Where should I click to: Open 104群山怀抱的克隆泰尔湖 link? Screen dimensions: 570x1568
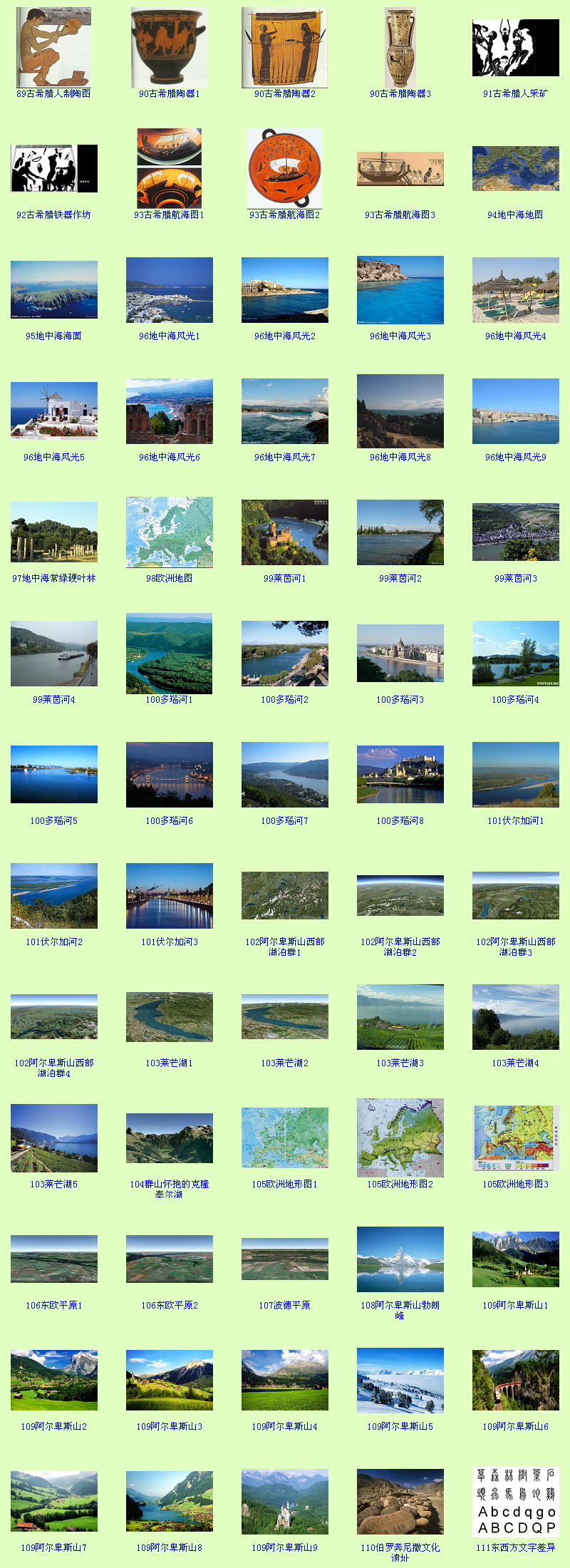pos(169,1189)
